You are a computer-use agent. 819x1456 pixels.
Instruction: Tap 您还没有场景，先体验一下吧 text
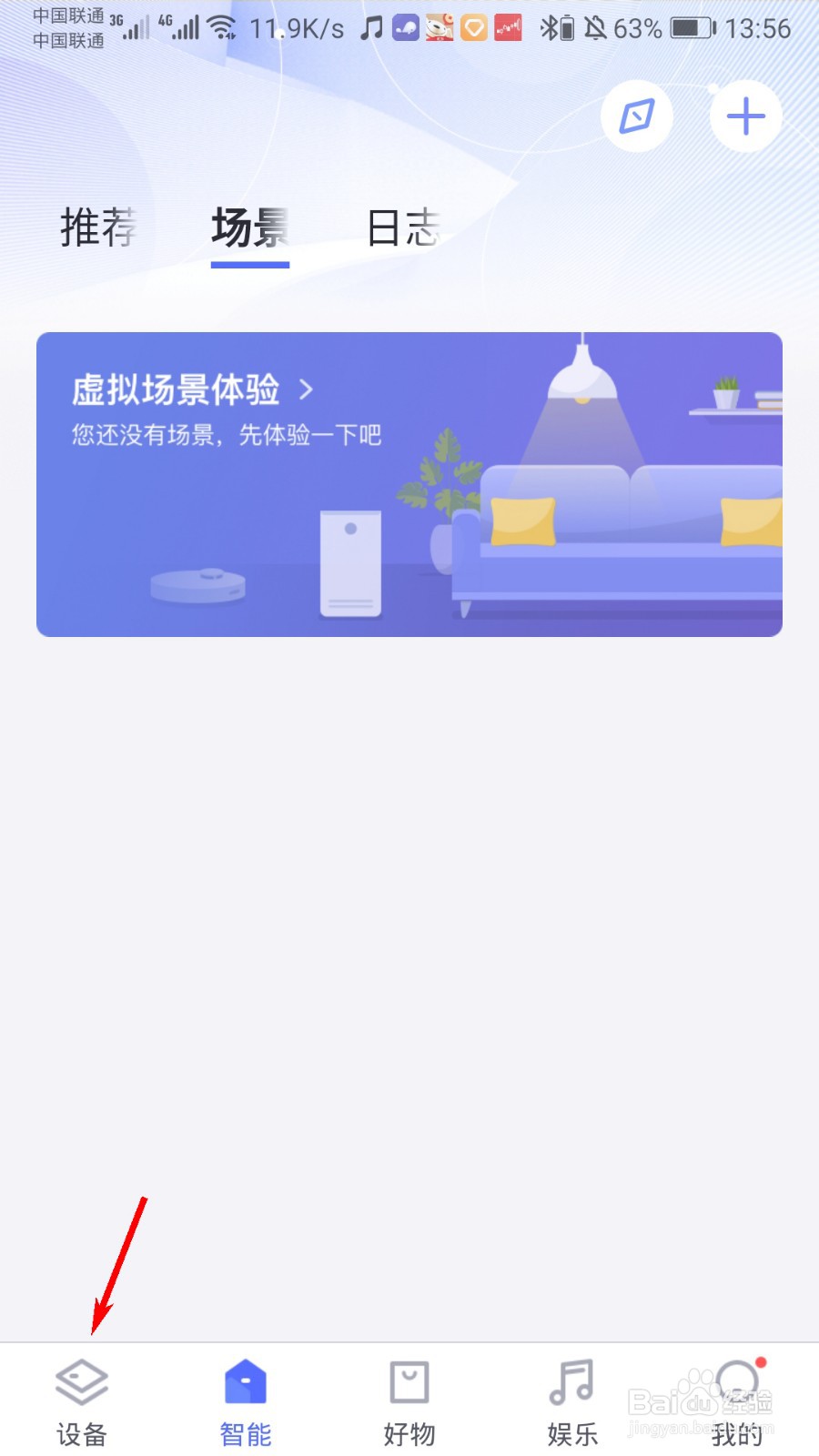(x=226, y=436)
